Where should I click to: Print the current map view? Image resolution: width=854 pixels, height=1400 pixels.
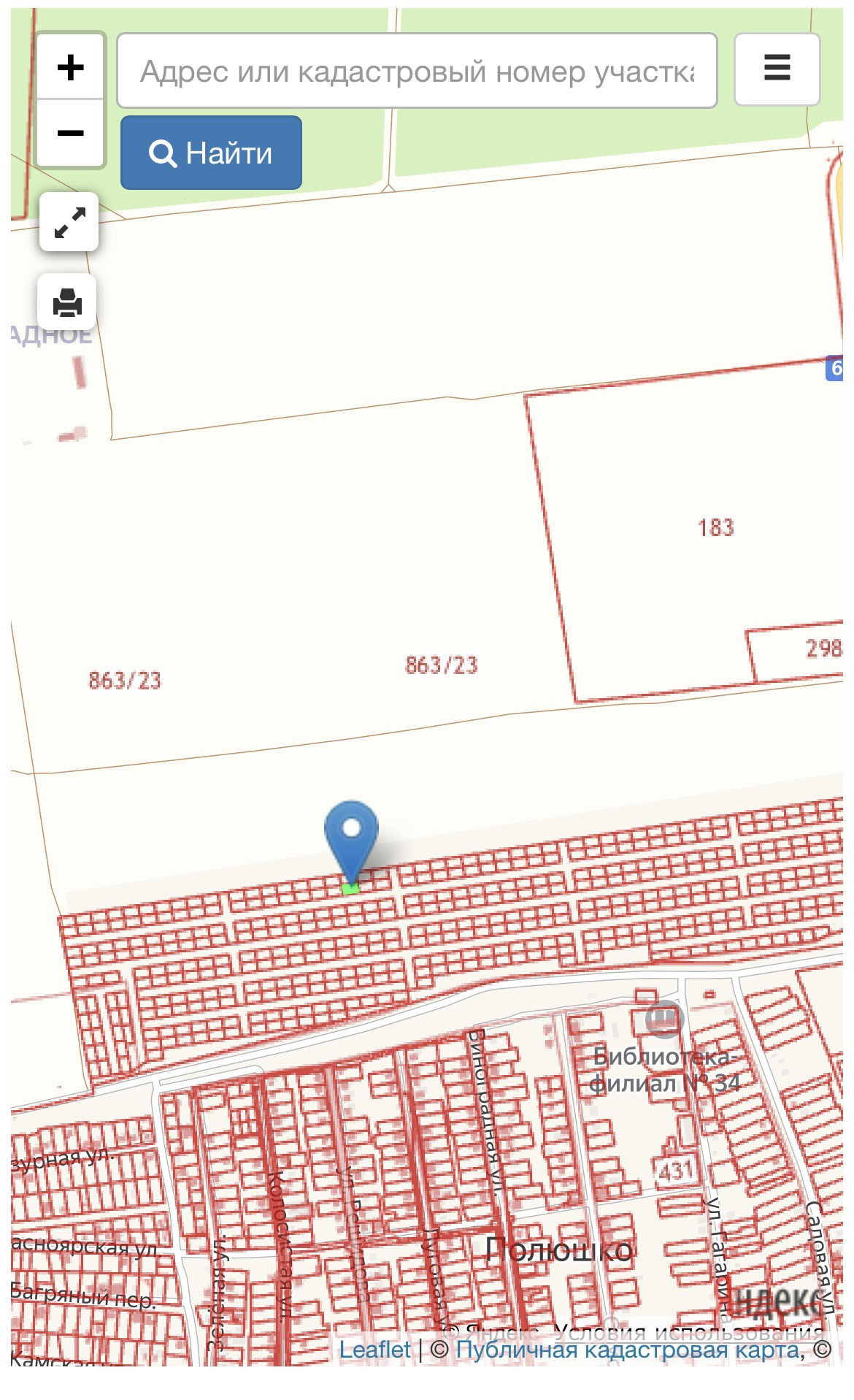(68, 302)
